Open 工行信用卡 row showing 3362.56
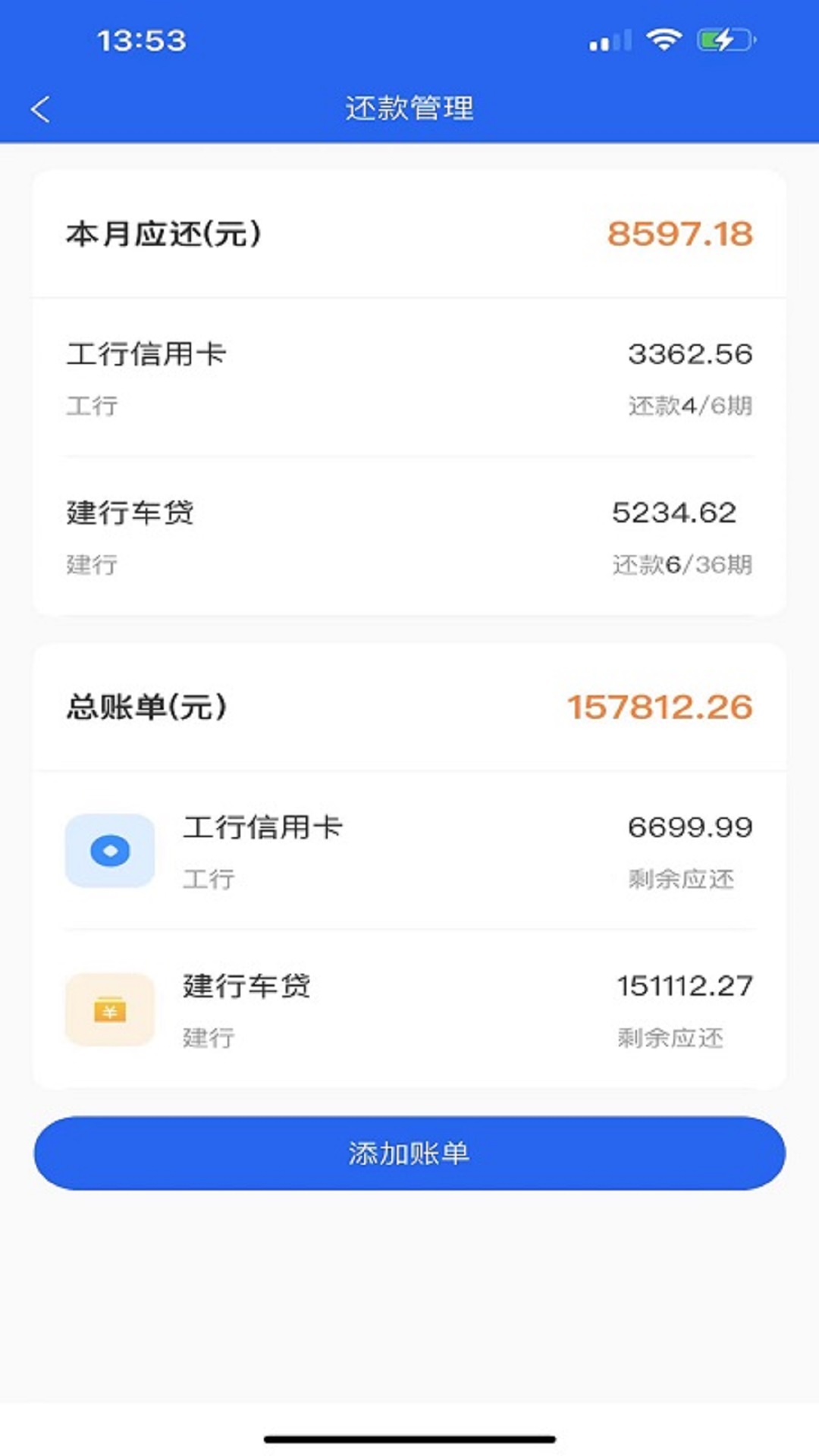 (409, 378)
